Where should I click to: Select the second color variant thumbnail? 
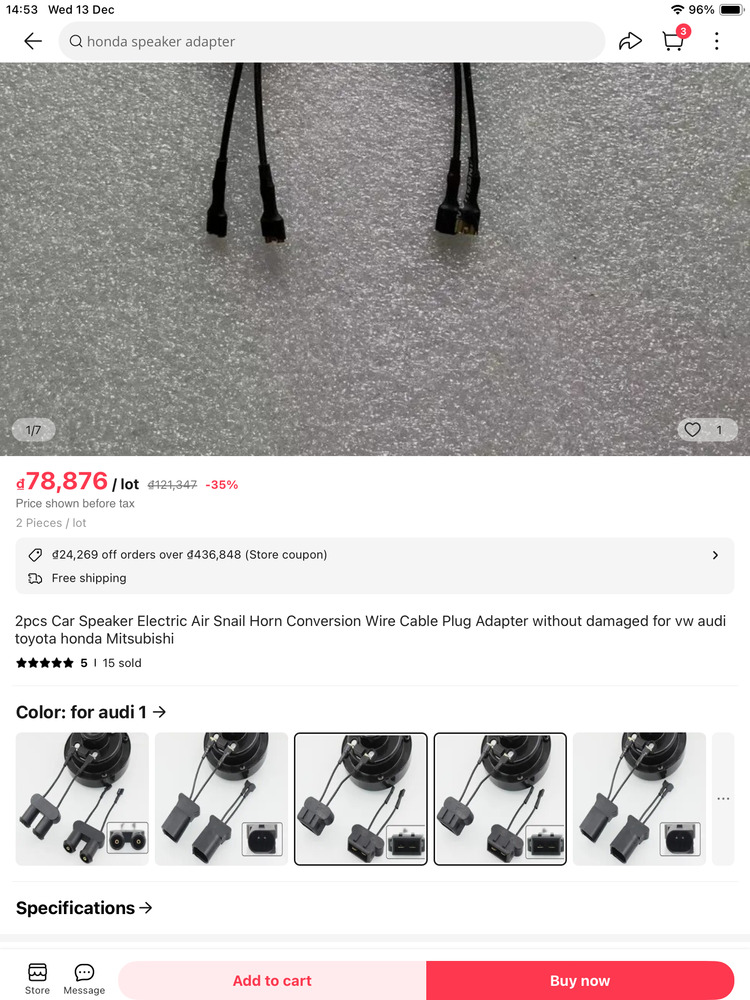pyautogui.click(x=221, y=799)
